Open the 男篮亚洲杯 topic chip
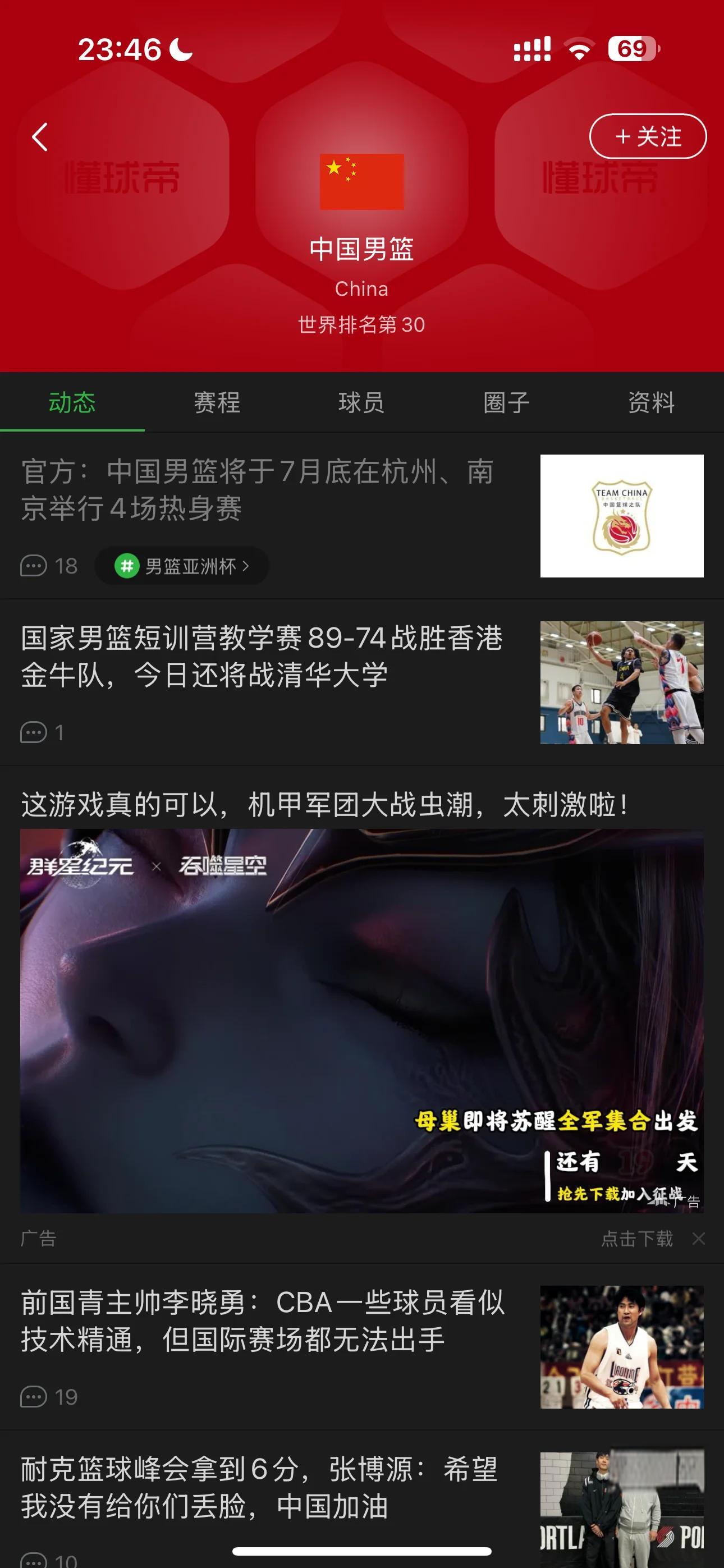 click(x=182, y=567)
